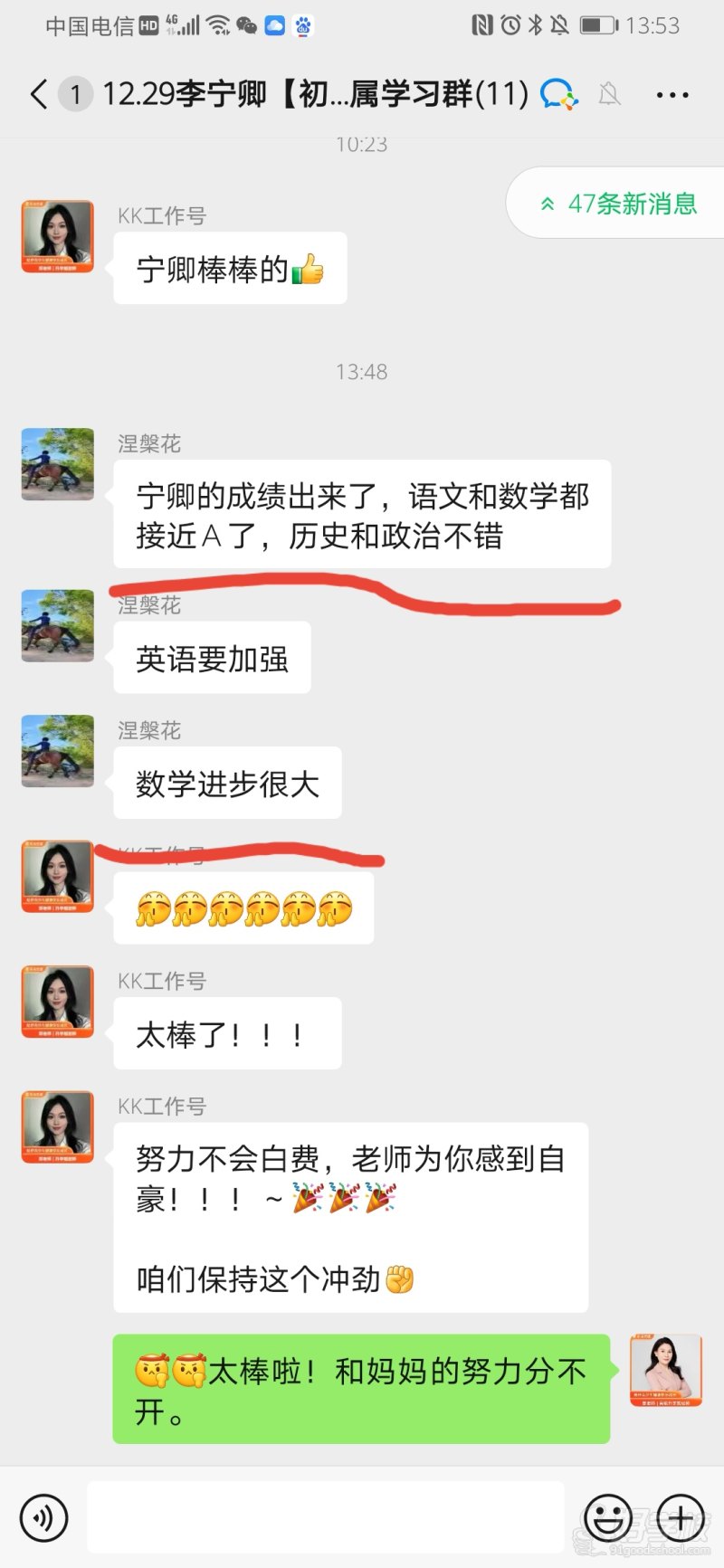Image resolution: width=724 pixels, height=1568 pixels.
Task: Tap the colorful chat bubble icon beside group name
Action: [x=561, y=93]
